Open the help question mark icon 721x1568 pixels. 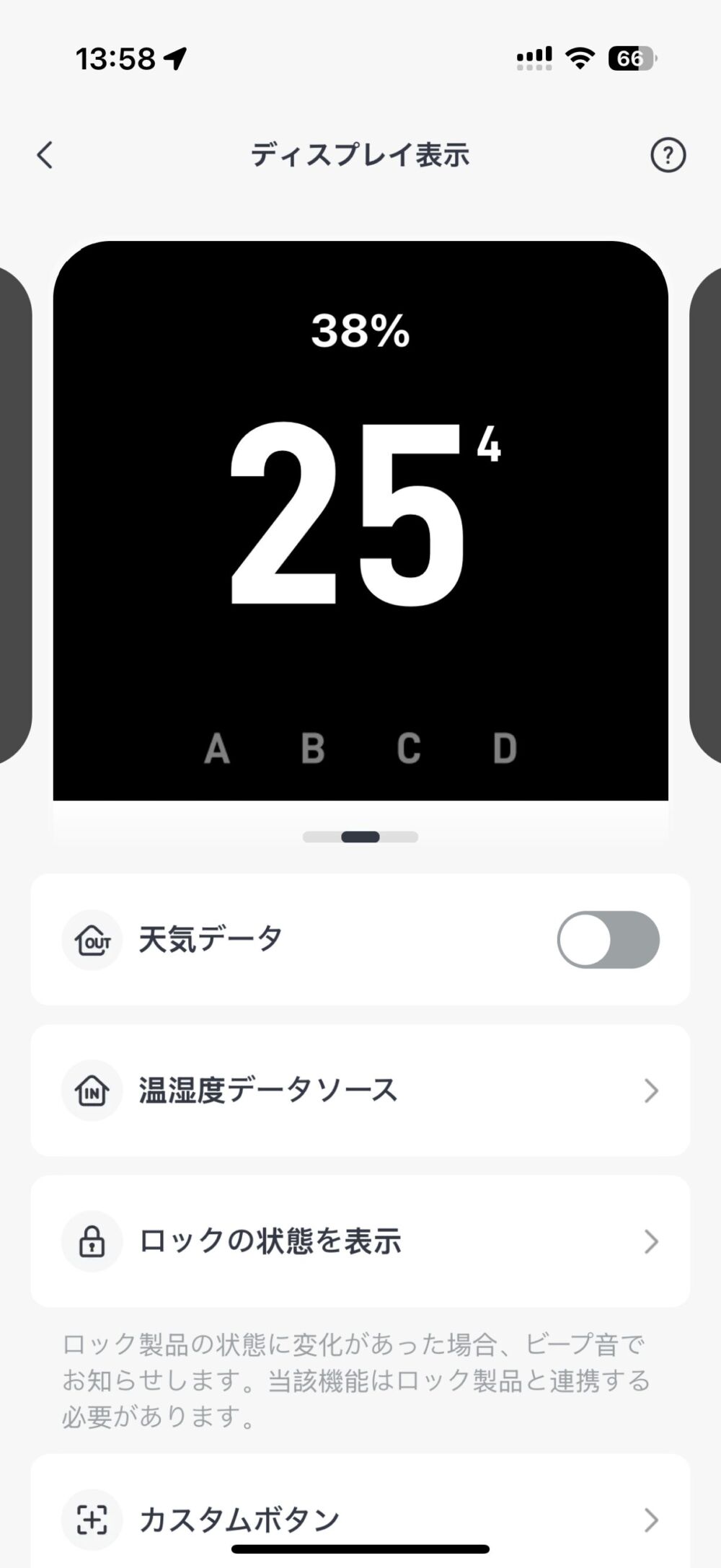(668, 155)
